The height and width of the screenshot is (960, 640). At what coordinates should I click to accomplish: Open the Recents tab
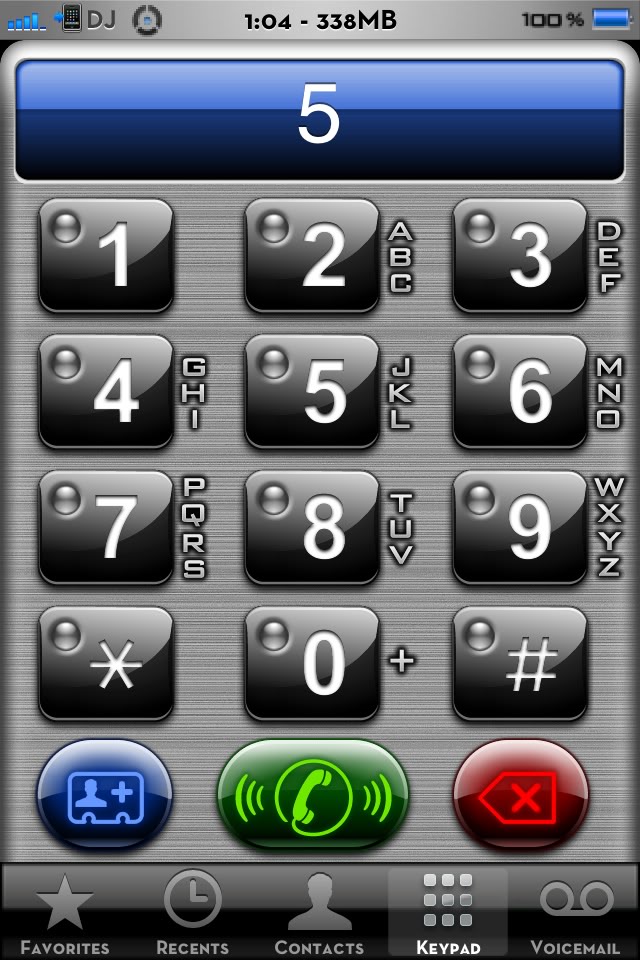coord(192,912)
